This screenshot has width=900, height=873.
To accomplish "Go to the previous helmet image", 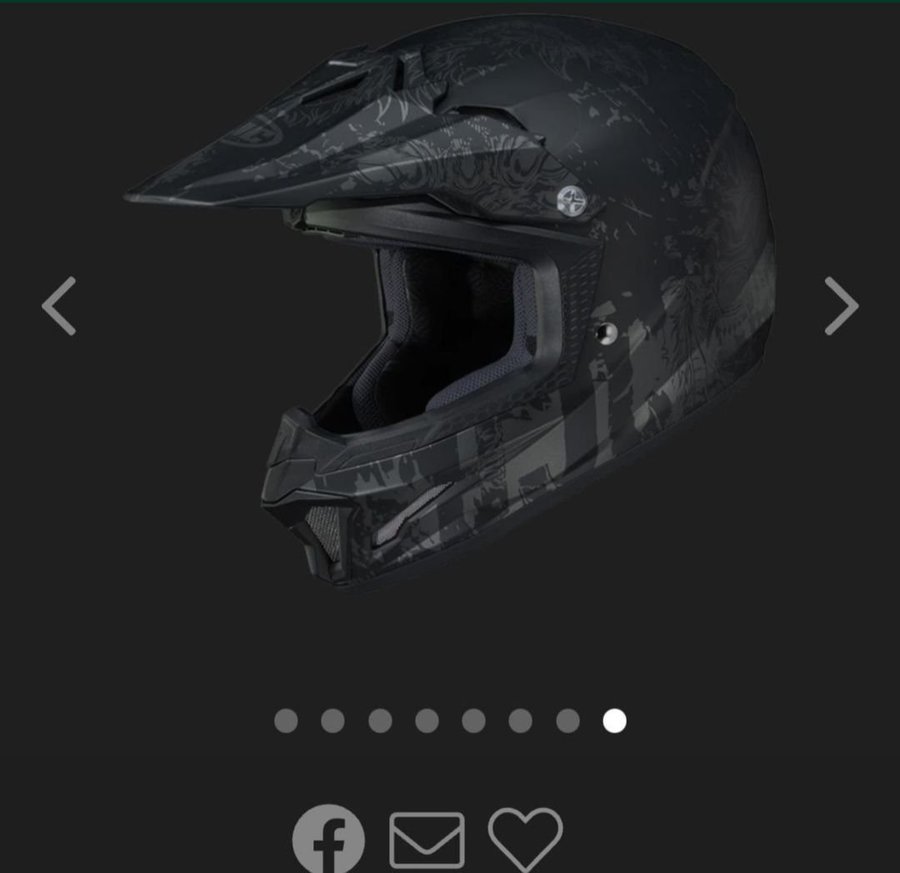I will [x=59, y=306].
